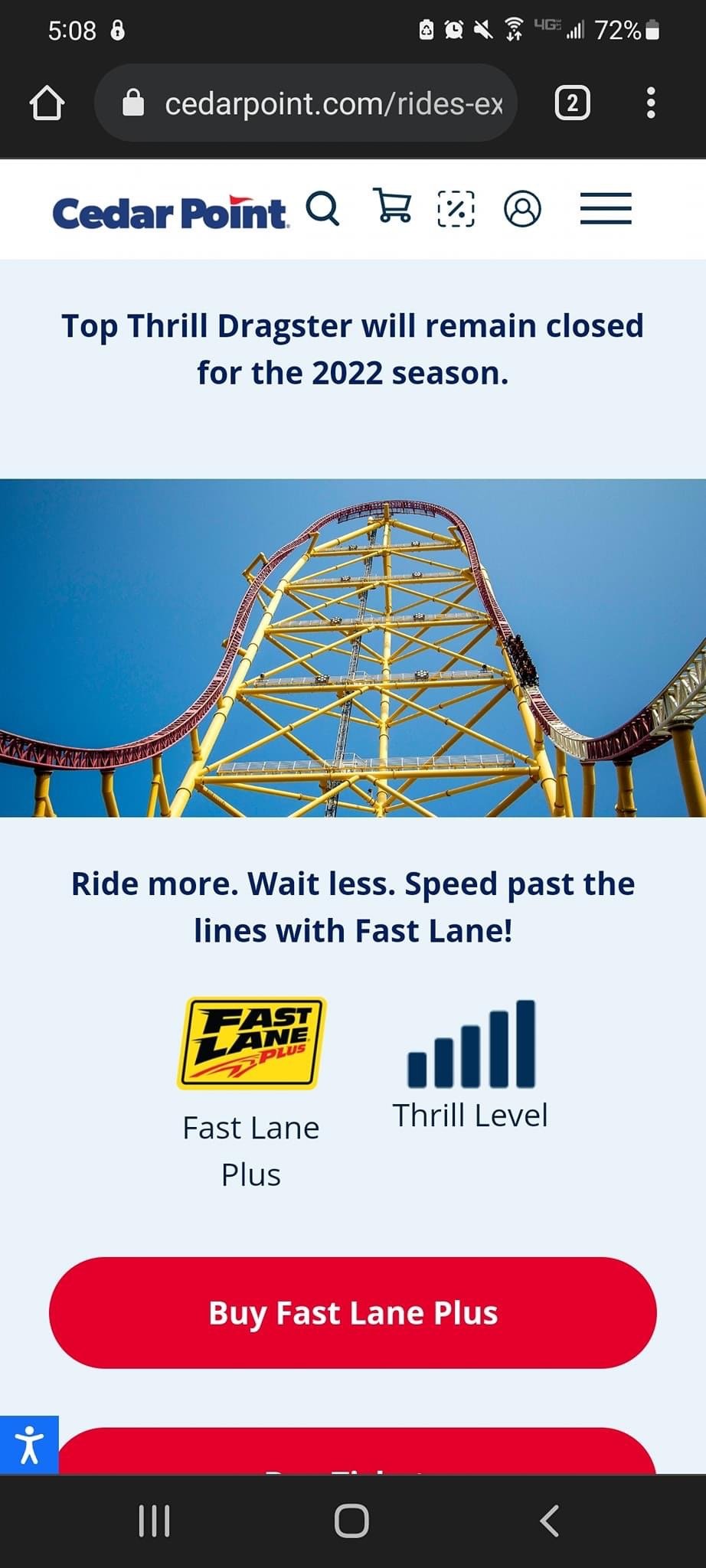This screenshot has height=1568, width=706.
Task: Open the browser tab switcher
Action: (572, 103)
